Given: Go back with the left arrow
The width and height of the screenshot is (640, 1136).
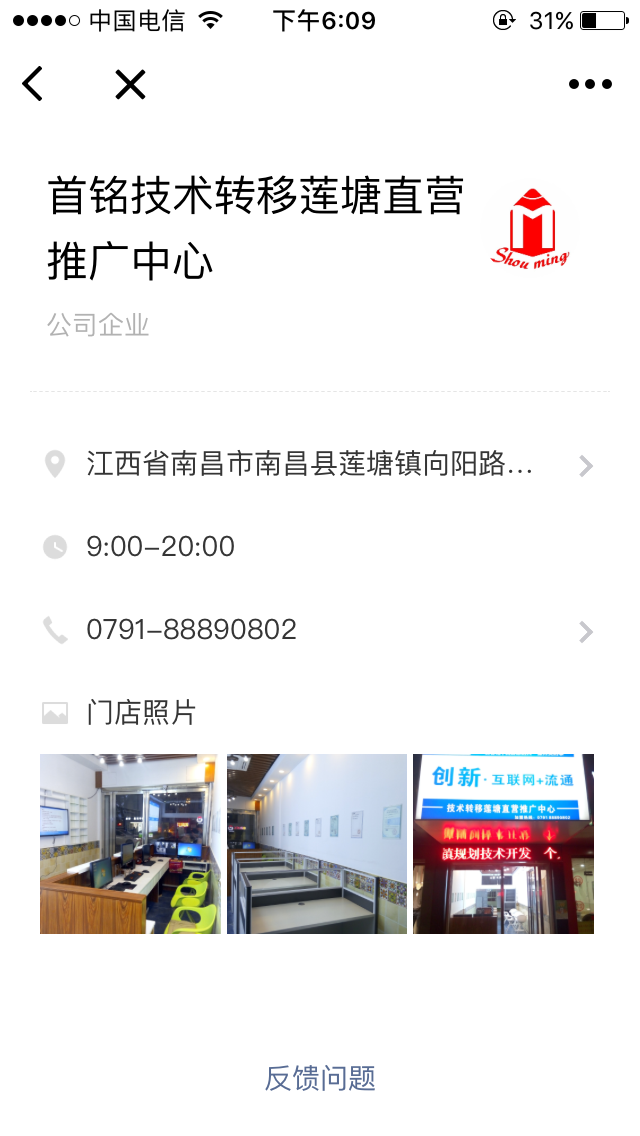Looking at the screenshot, I should (x=33, y=84).
